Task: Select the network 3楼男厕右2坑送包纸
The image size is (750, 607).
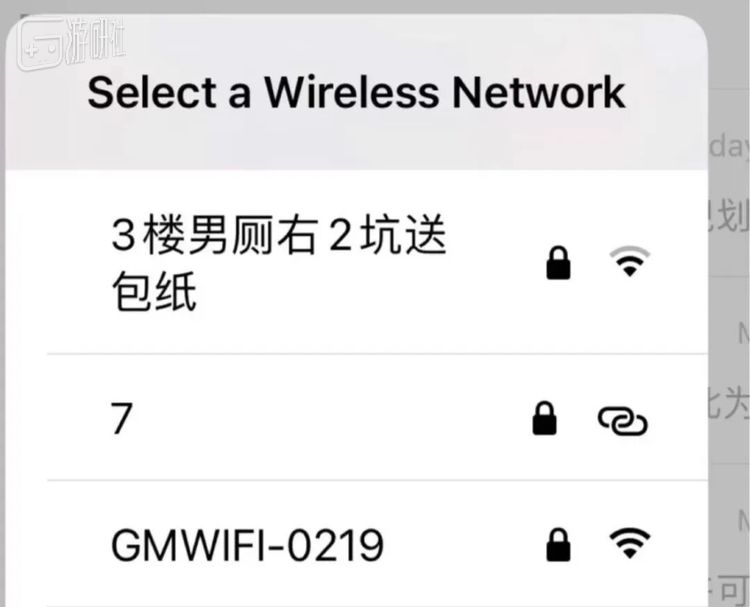Action: pos(278,265)
